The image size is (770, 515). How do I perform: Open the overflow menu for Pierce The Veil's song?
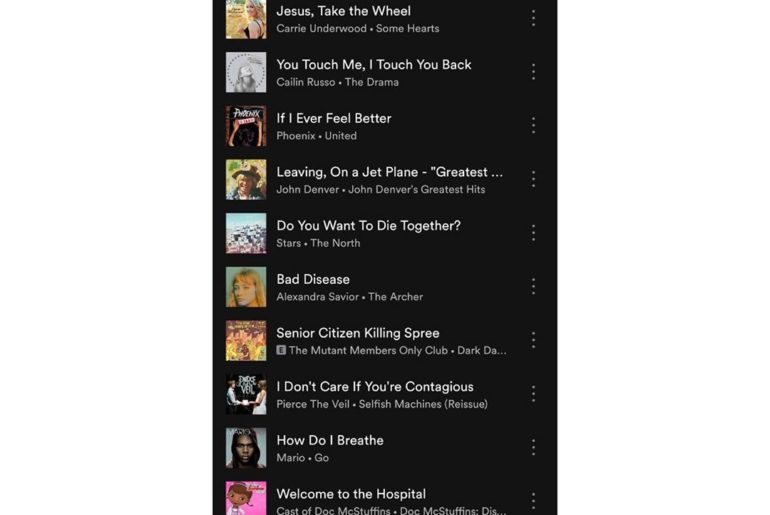[533, 394]
